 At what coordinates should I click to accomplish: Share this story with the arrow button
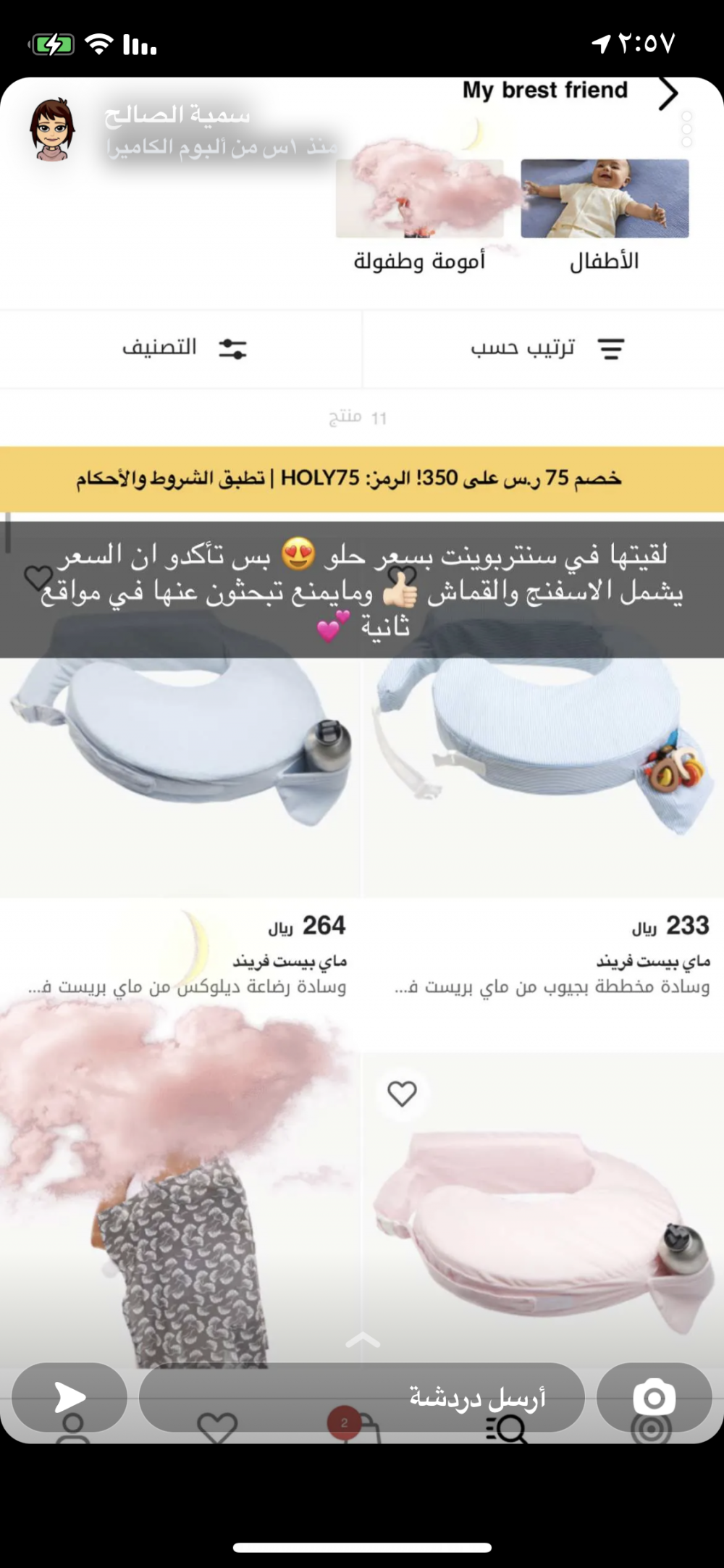pyautogui.click(x=70, y=1397)
